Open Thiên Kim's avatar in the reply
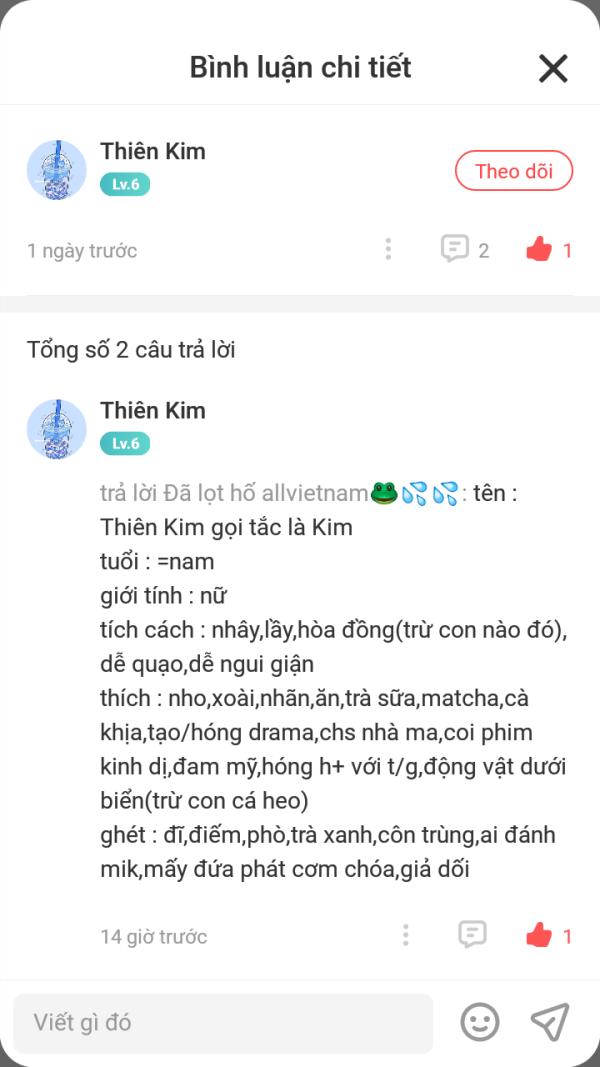 click(56, 429)
